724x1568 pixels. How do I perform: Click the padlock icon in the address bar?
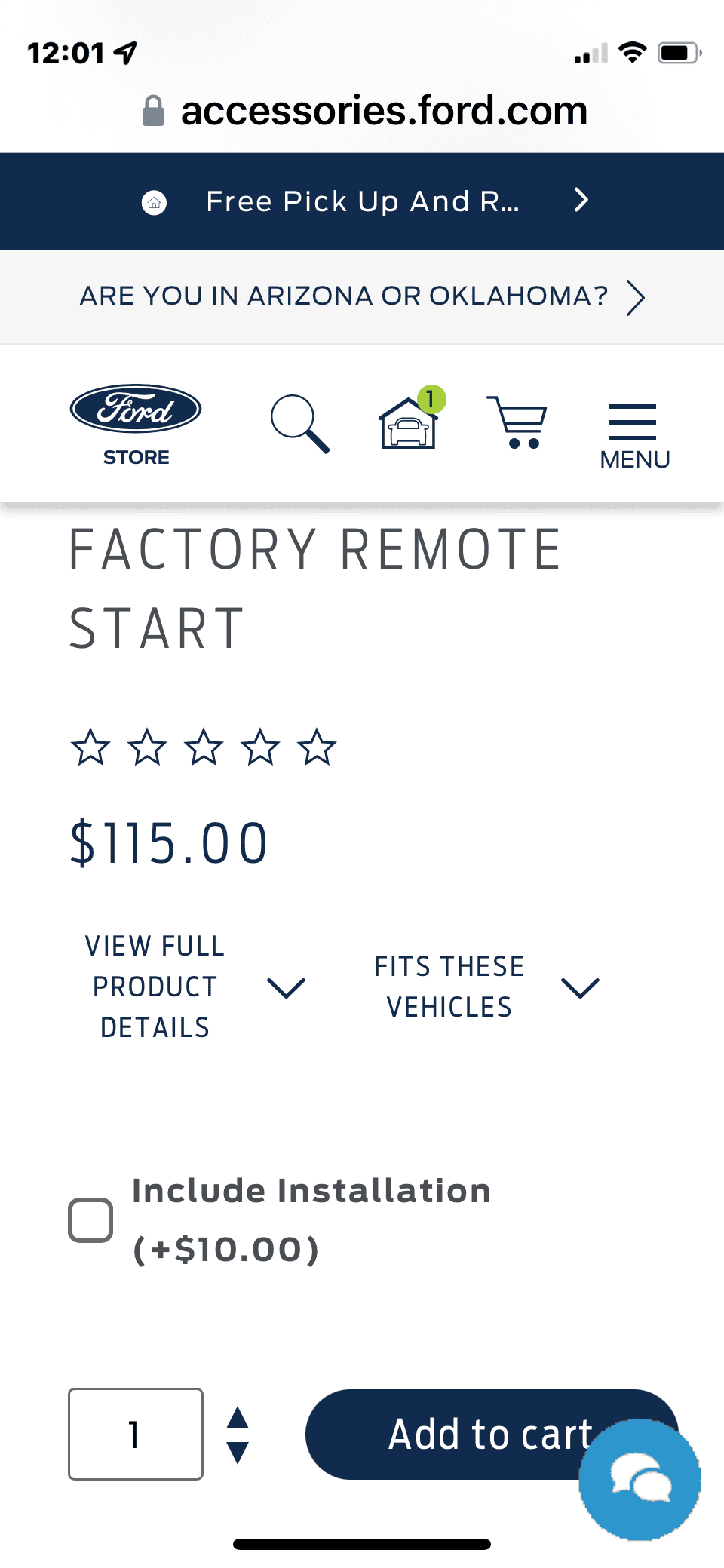(x=153, y=110)
